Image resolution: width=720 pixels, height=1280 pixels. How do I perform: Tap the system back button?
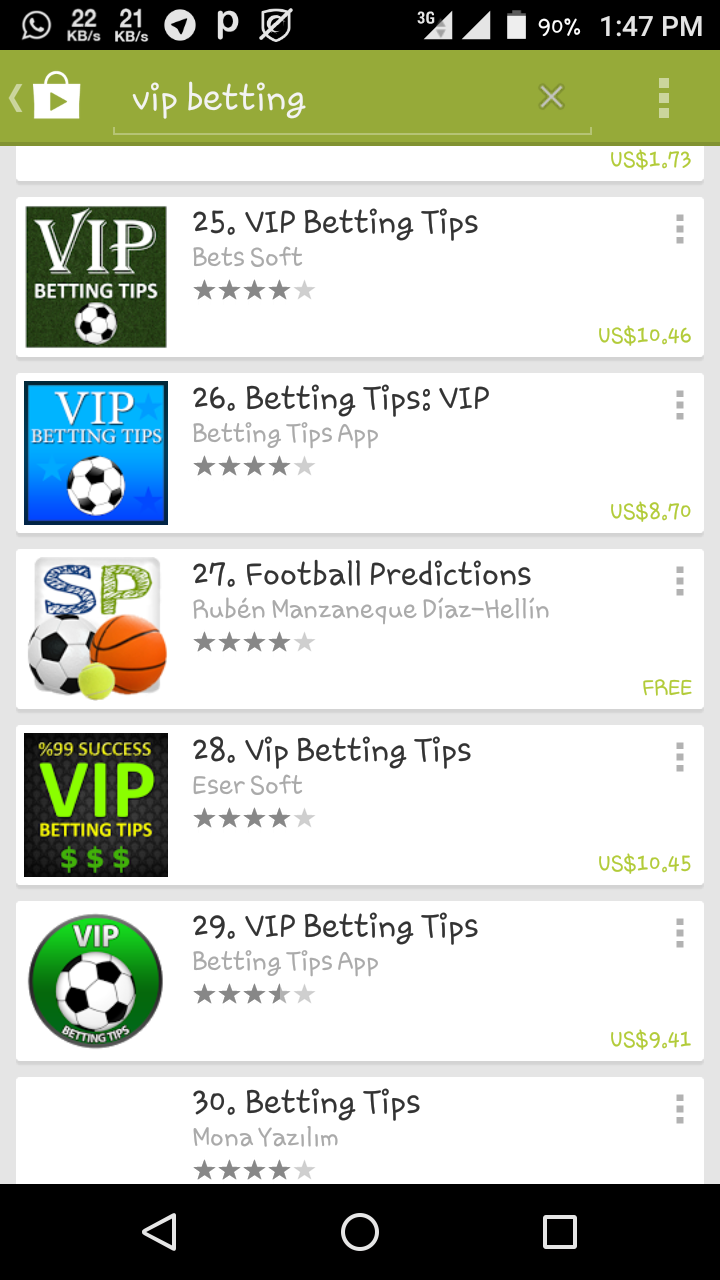click(160, 1232)
